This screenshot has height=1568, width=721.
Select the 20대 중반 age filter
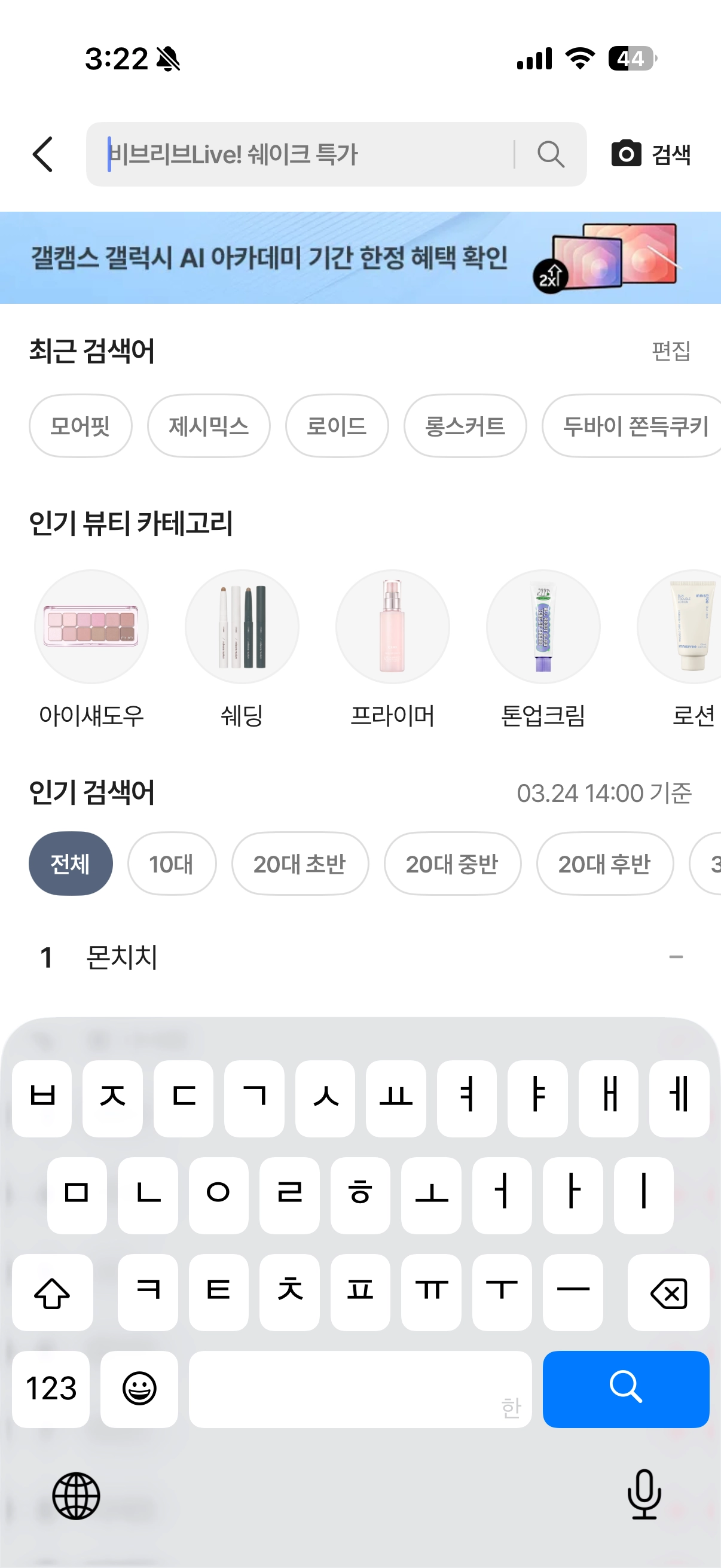[452, 864]
